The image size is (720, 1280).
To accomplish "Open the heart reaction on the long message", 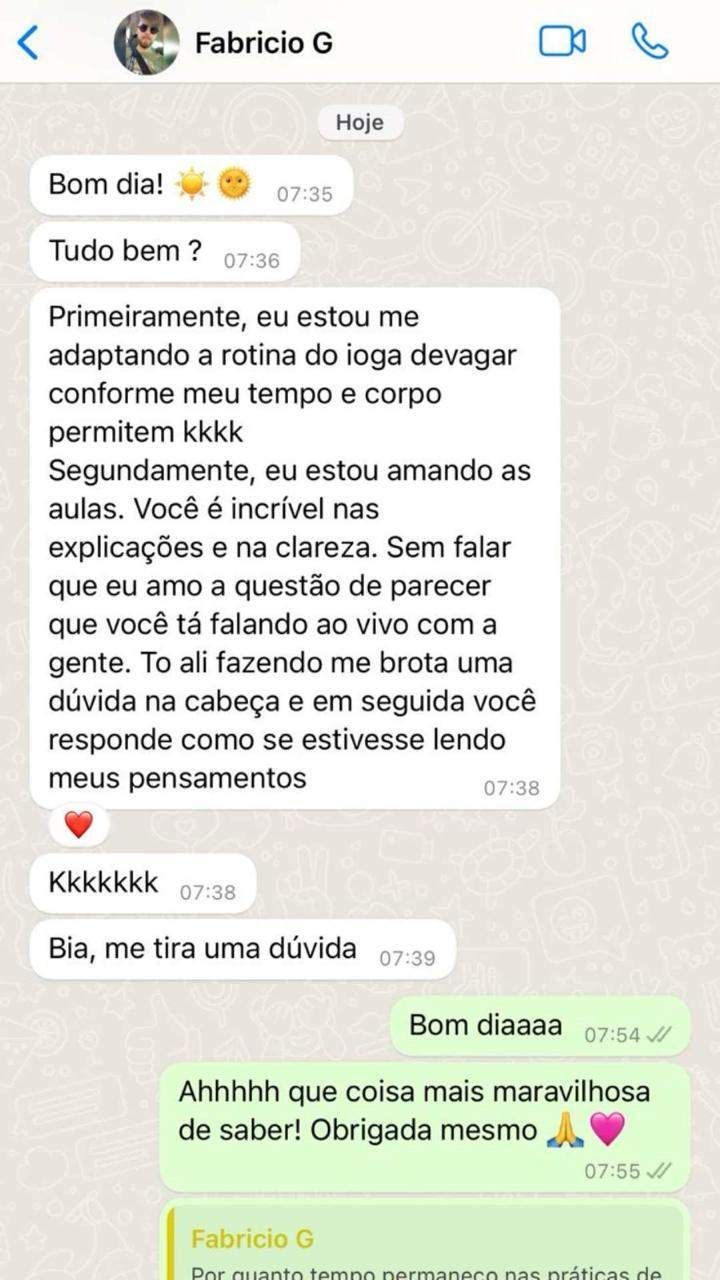I will 78,824.
